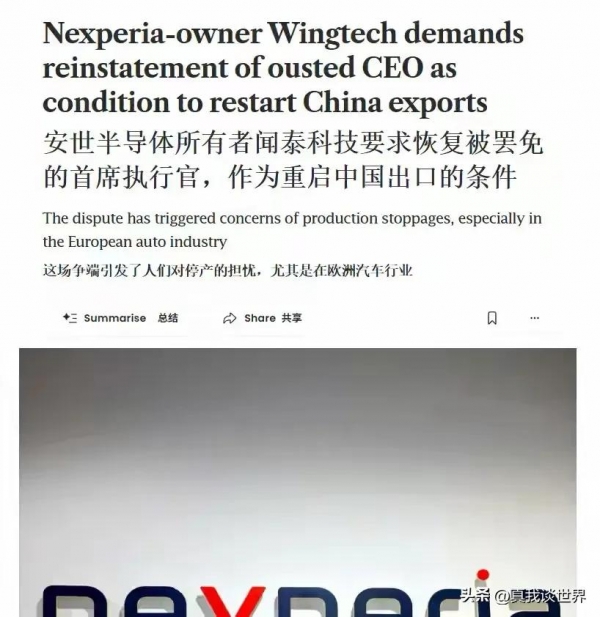Open the overflow menu
600x617 pixels.
535,318
